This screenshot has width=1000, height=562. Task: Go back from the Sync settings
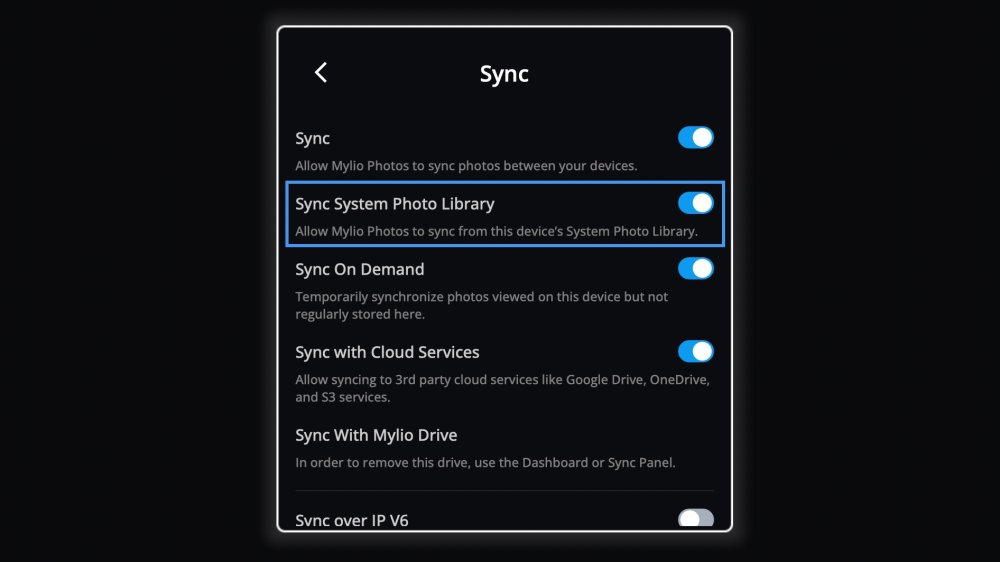point(320,73)
